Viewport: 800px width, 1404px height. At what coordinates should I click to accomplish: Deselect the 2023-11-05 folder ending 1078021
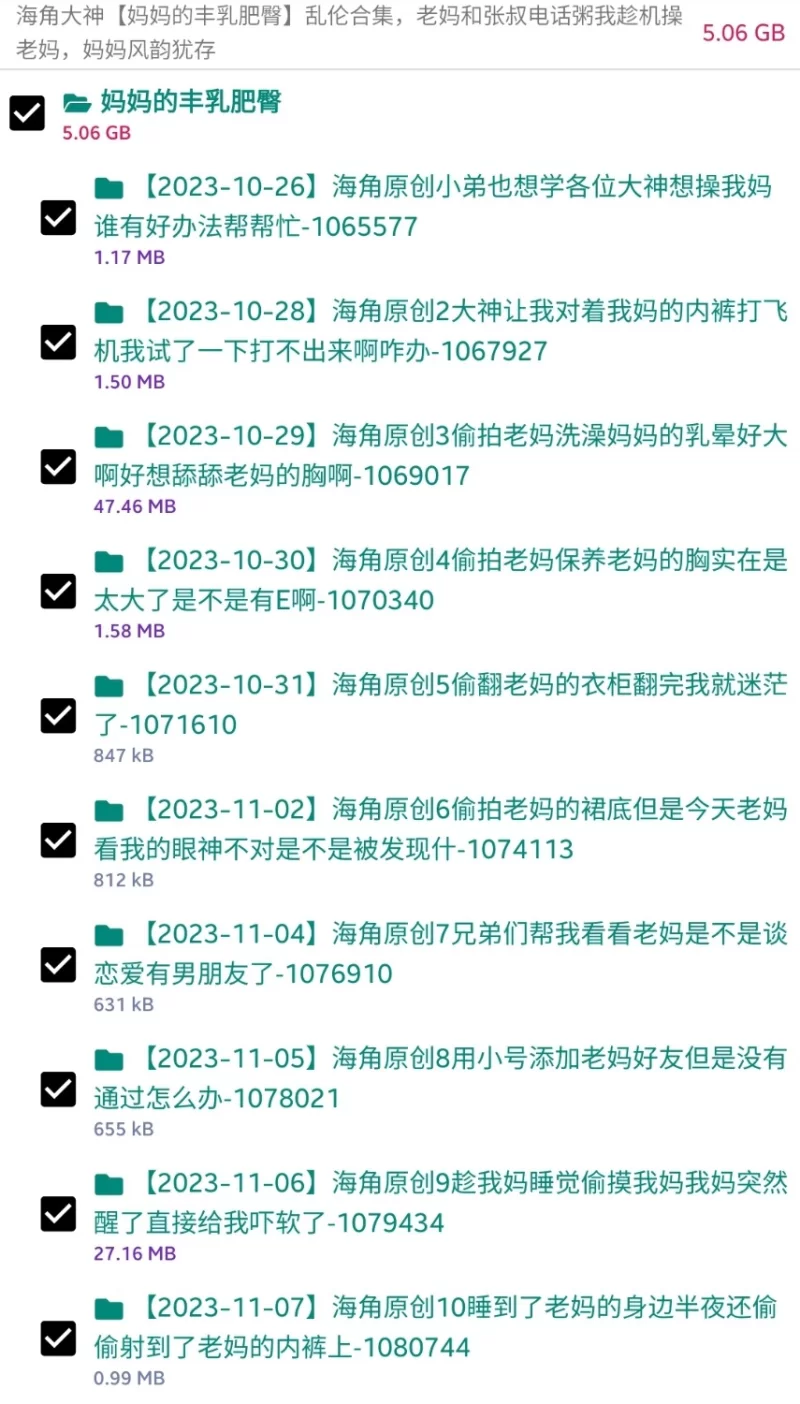[x=58, y=1090]
